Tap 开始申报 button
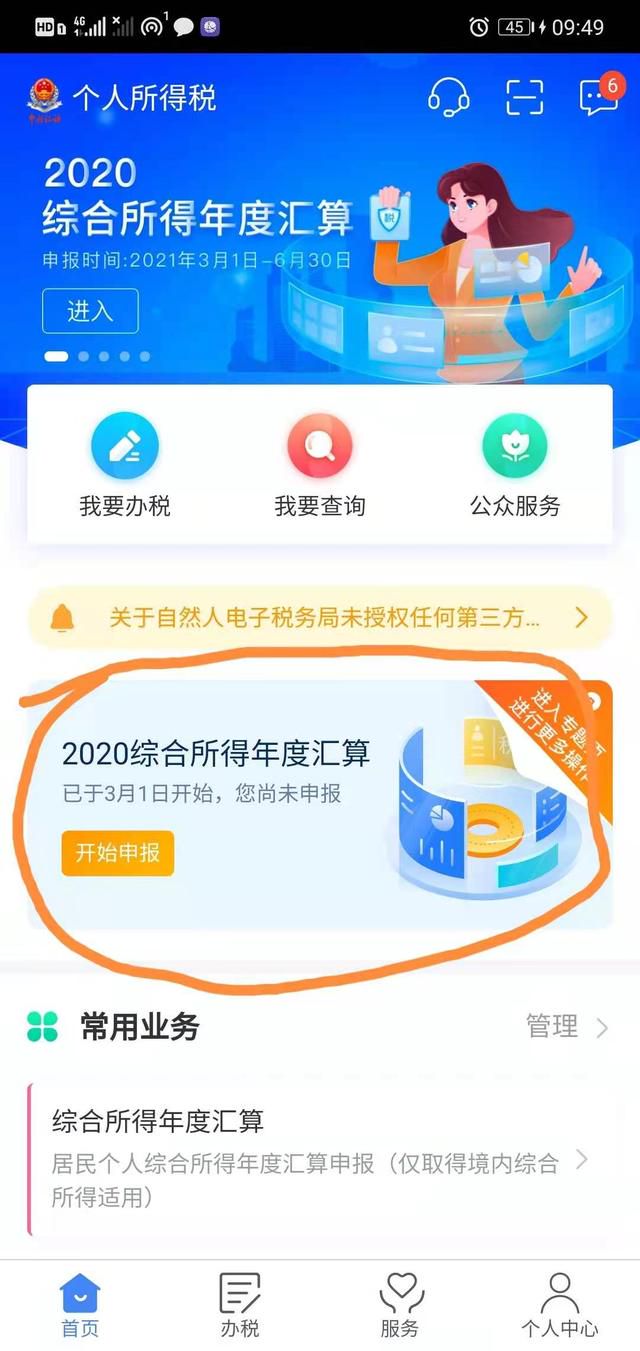The height and width of the screenshot is (1351, 640). [118, 853]
